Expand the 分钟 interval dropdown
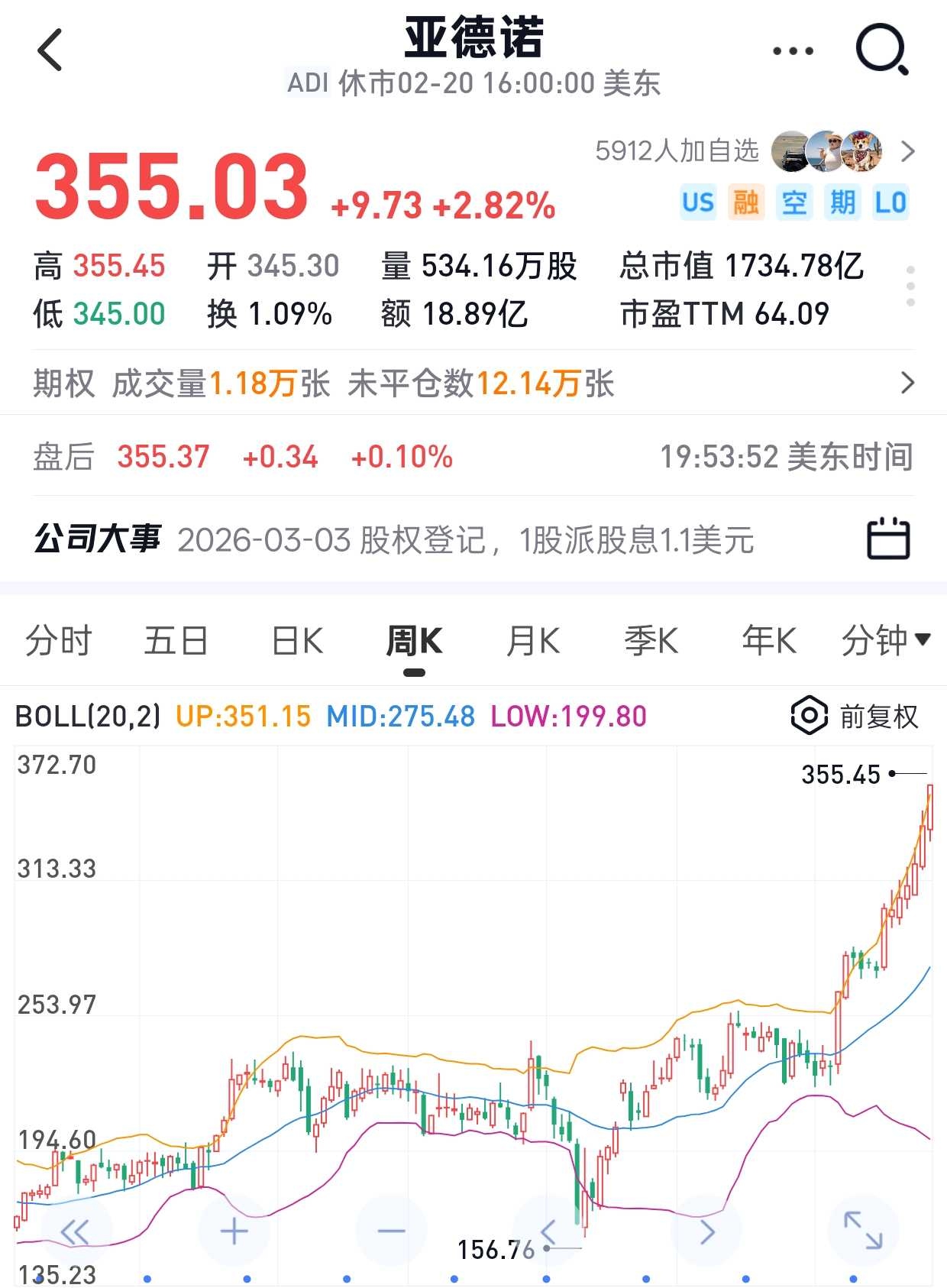Screen dimensions: 947x1288 [885, 640]
